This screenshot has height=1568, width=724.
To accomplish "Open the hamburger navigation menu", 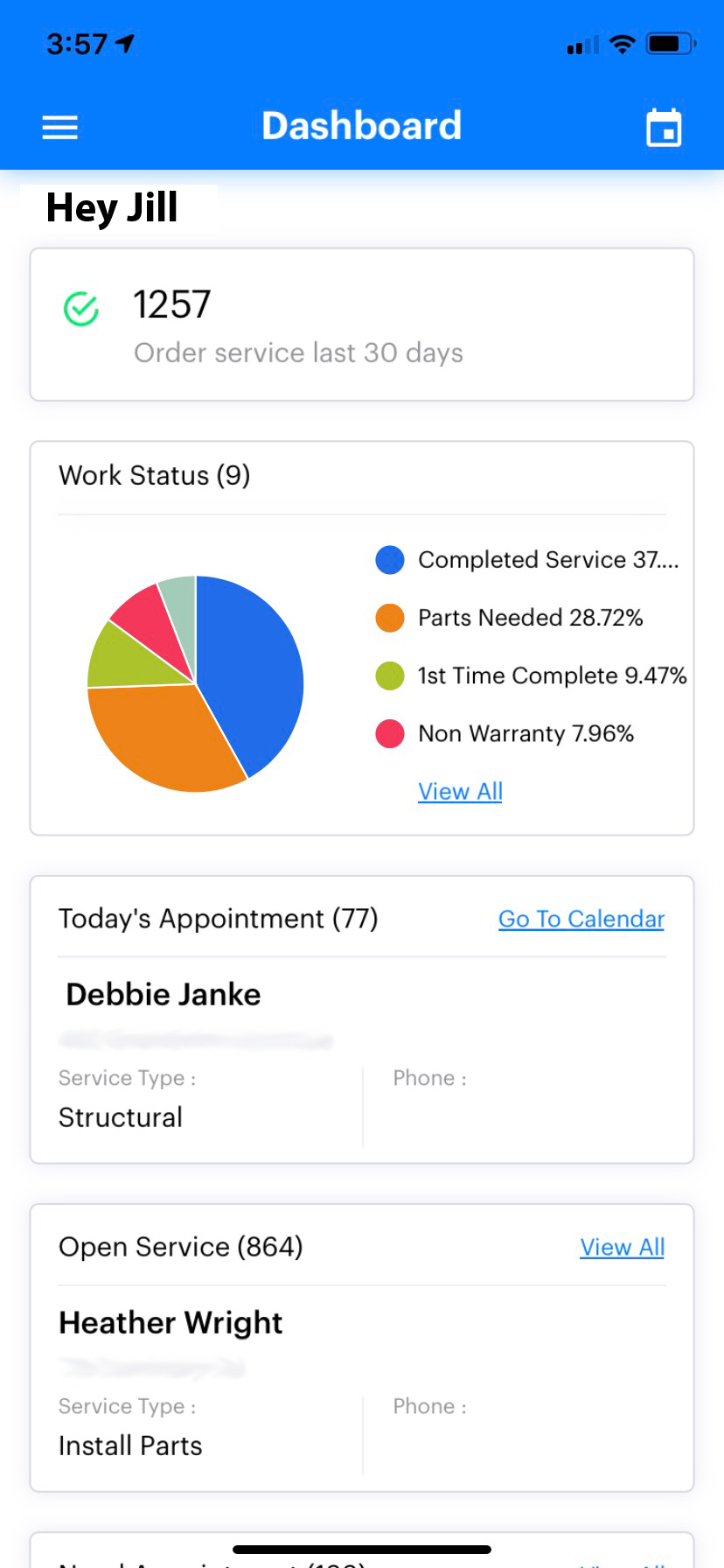I will pos(59,127).
